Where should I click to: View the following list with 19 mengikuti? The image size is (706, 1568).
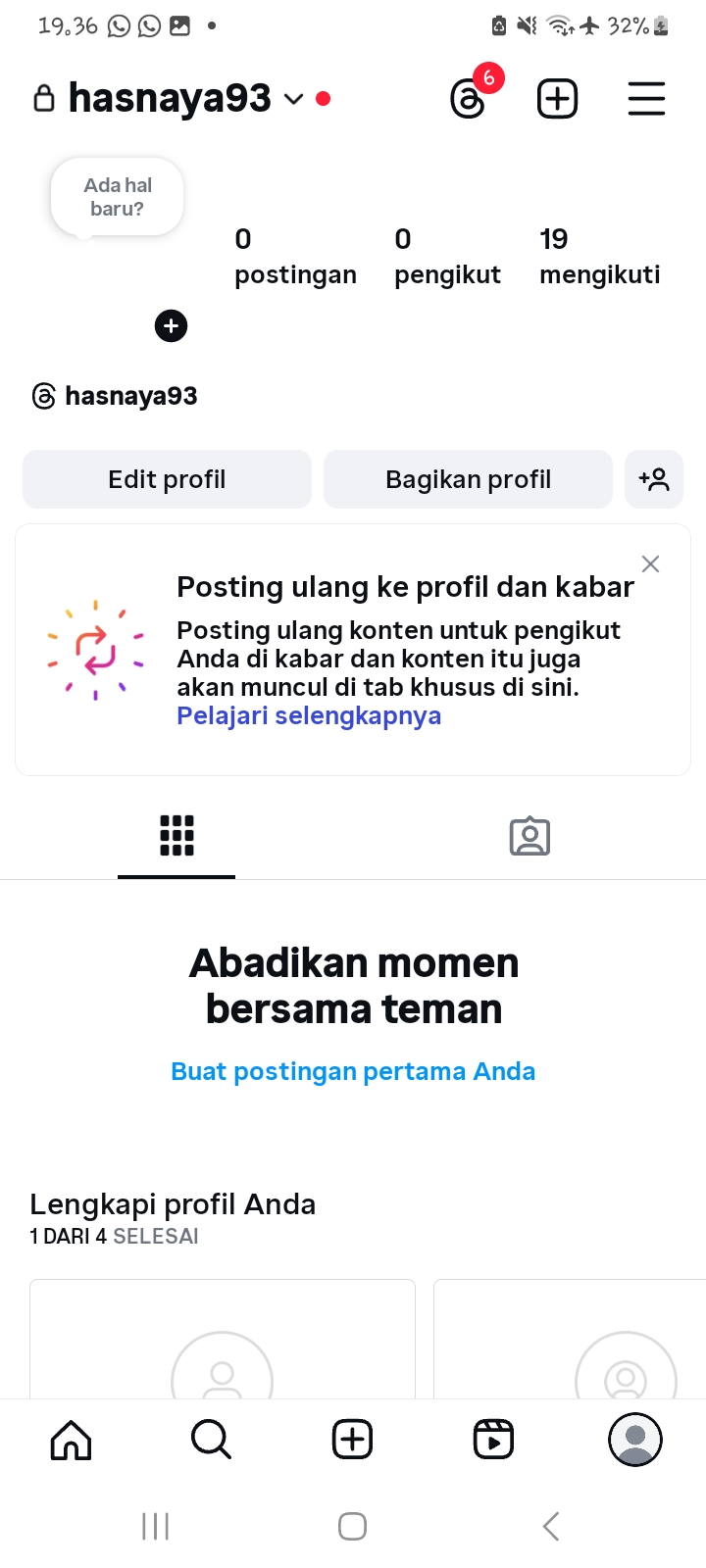click(599, 256)
